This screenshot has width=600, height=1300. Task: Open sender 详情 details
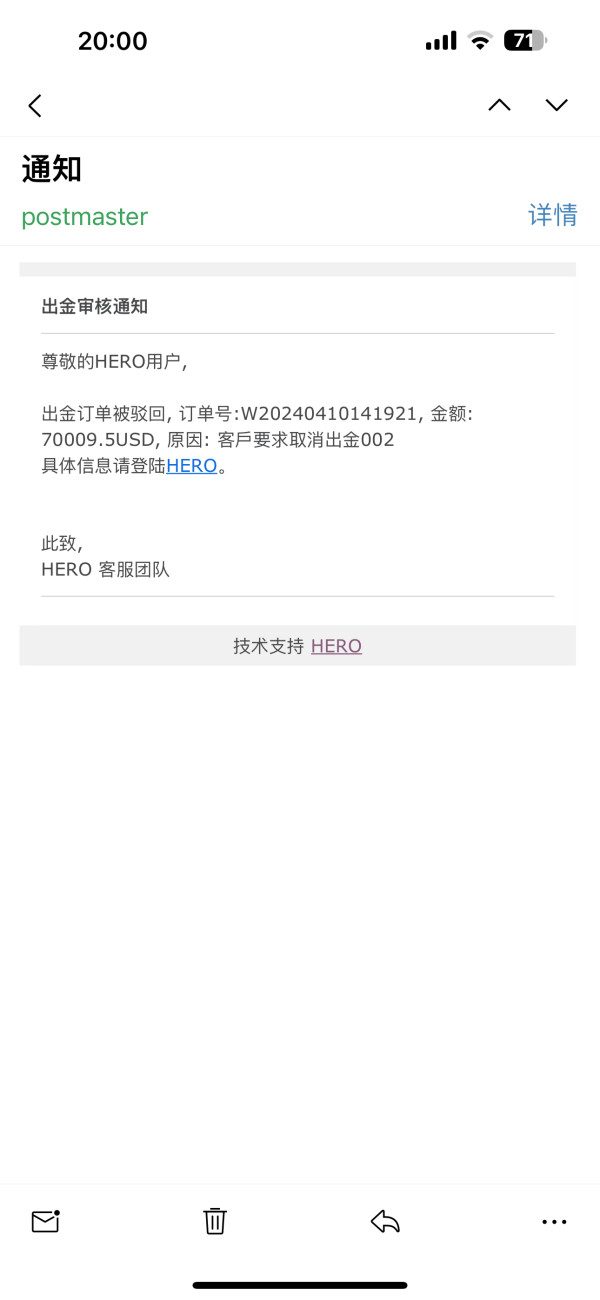pyautogui.click(x=553, y=215)
